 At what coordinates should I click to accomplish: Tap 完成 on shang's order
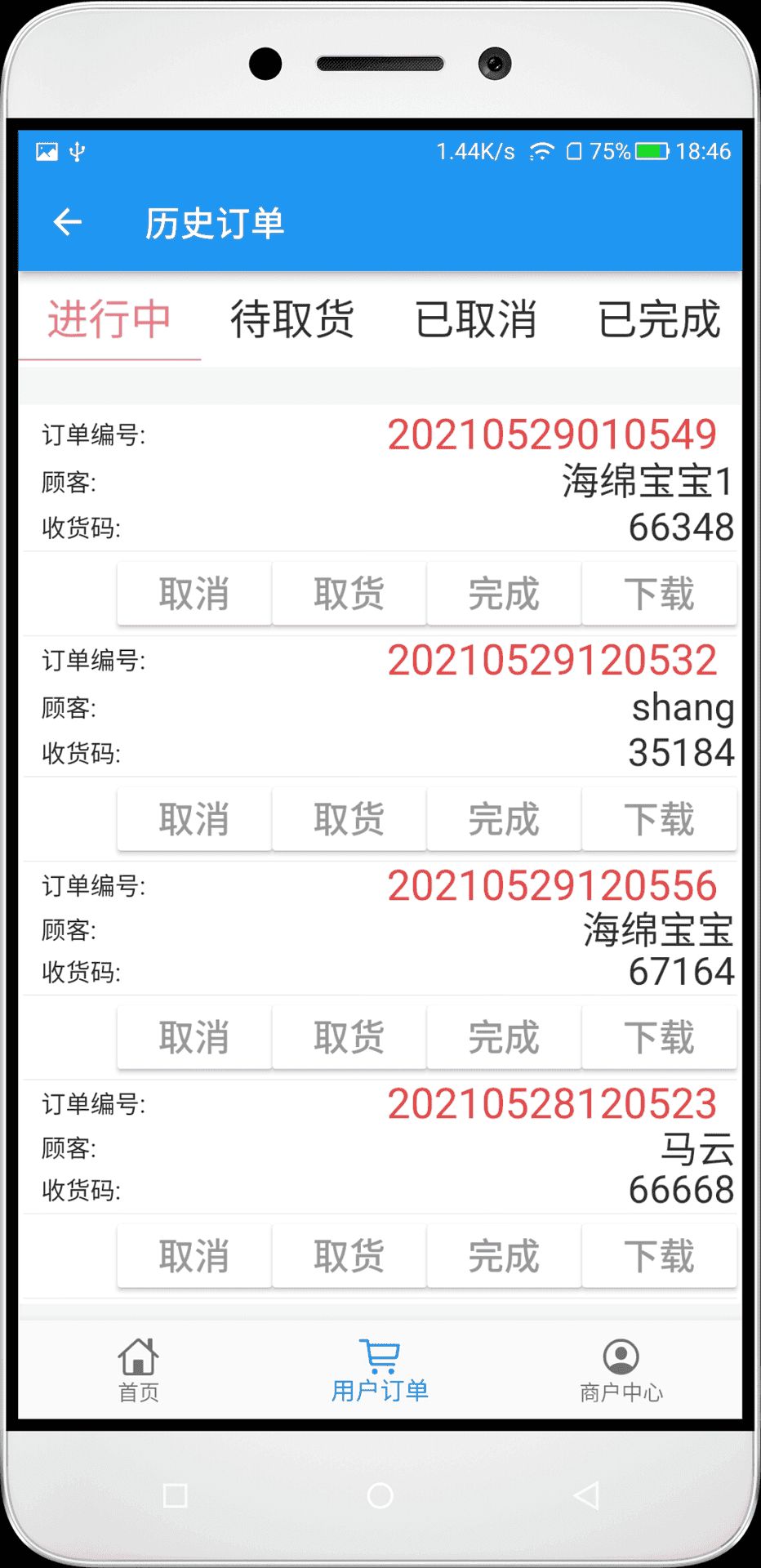coord(504,819)
